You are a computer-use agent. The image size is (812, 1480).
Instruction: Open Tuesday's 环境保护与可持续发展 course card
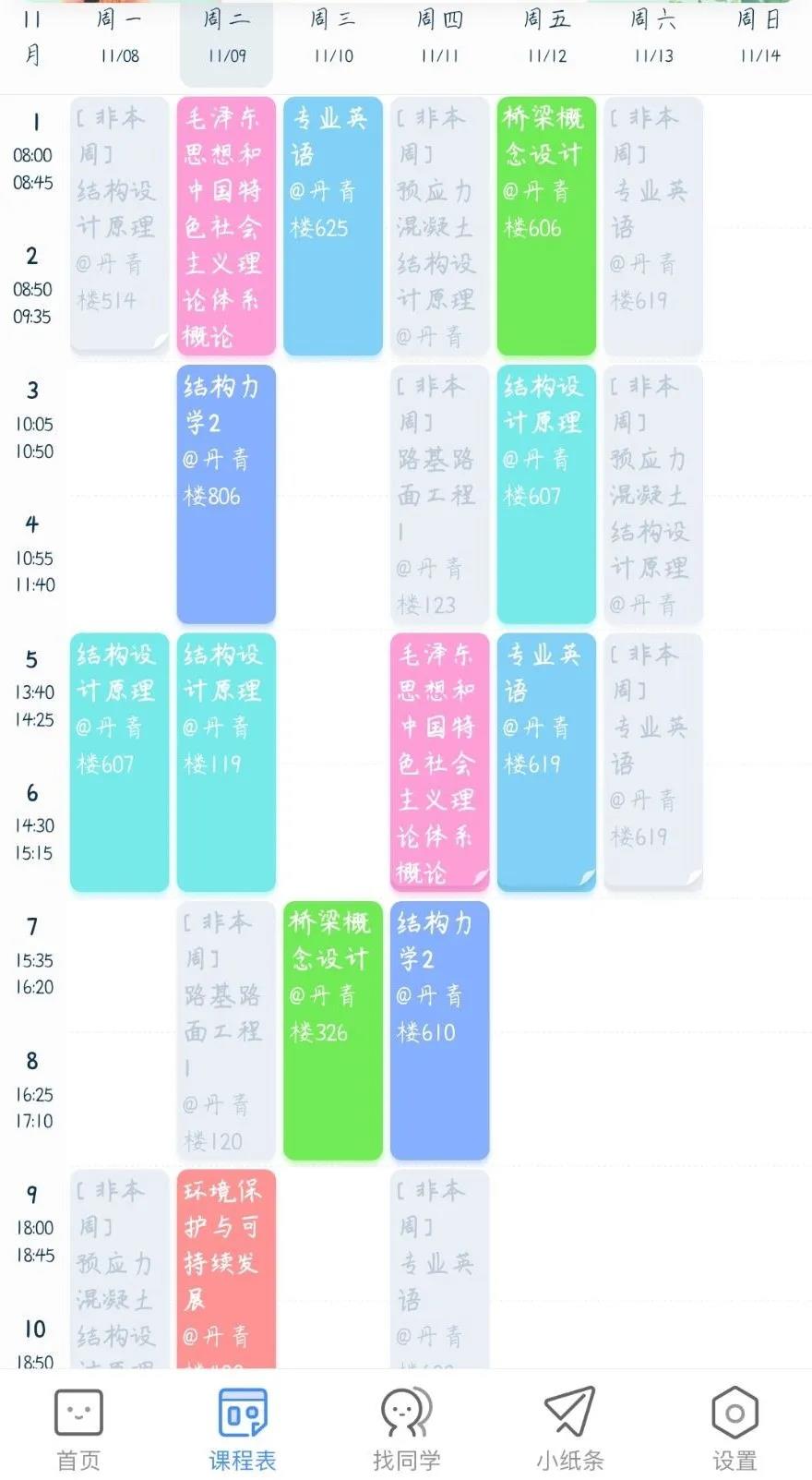coord(226,1269)
